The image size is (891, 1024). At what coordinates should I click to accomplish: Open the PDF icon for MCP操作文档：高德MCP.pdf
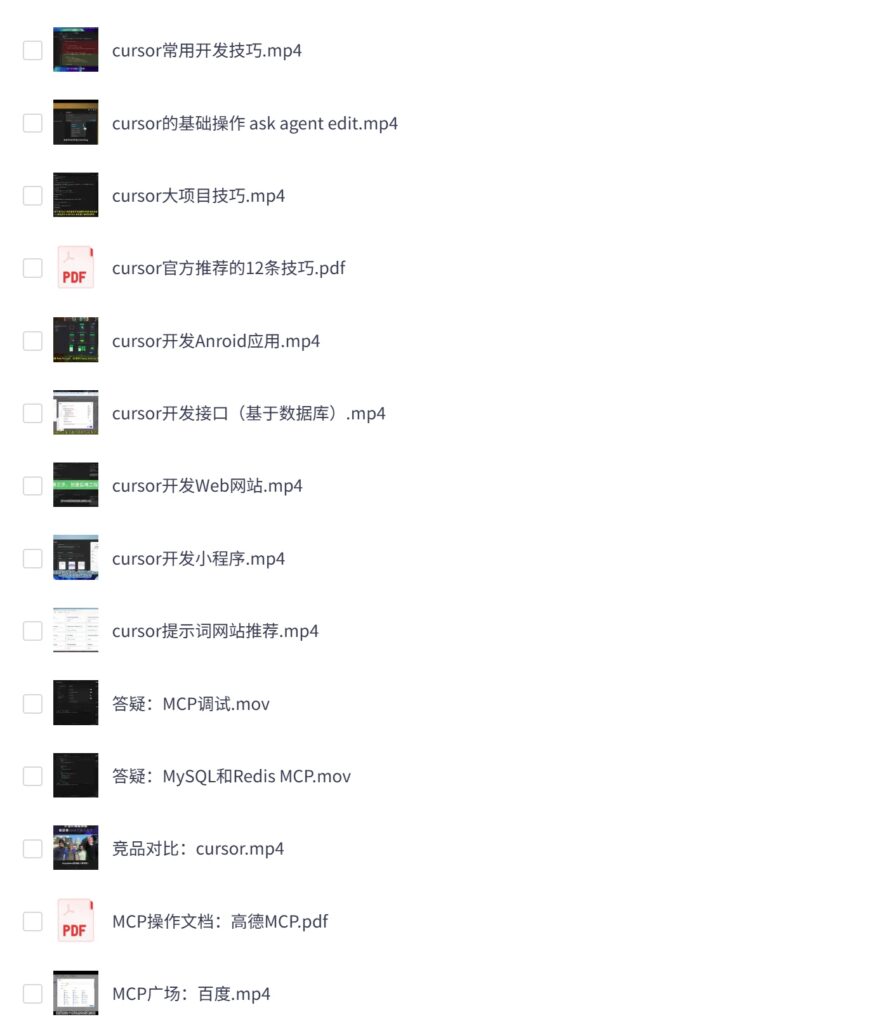[x=75, y=920]
